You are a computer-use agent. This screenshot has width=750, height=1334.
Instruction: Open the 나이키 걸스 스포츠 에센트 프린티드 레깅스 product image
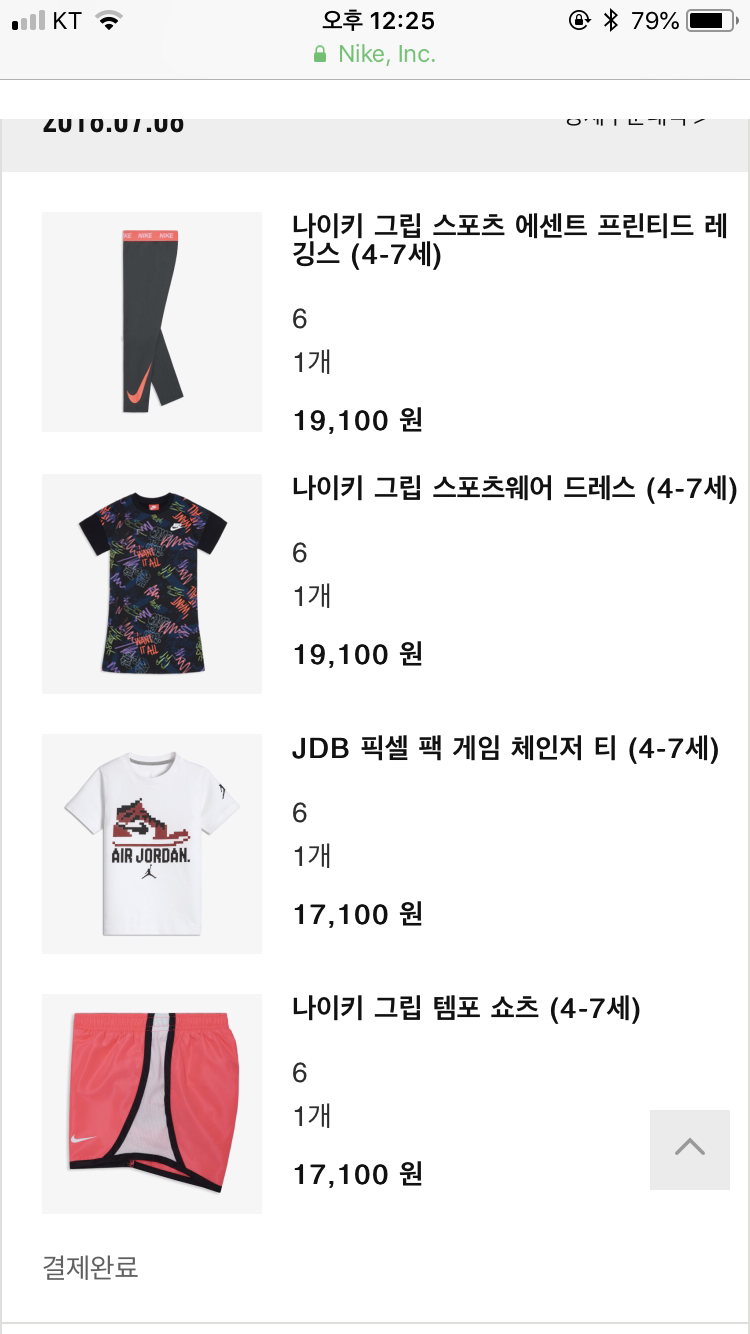tap(152, 322)
